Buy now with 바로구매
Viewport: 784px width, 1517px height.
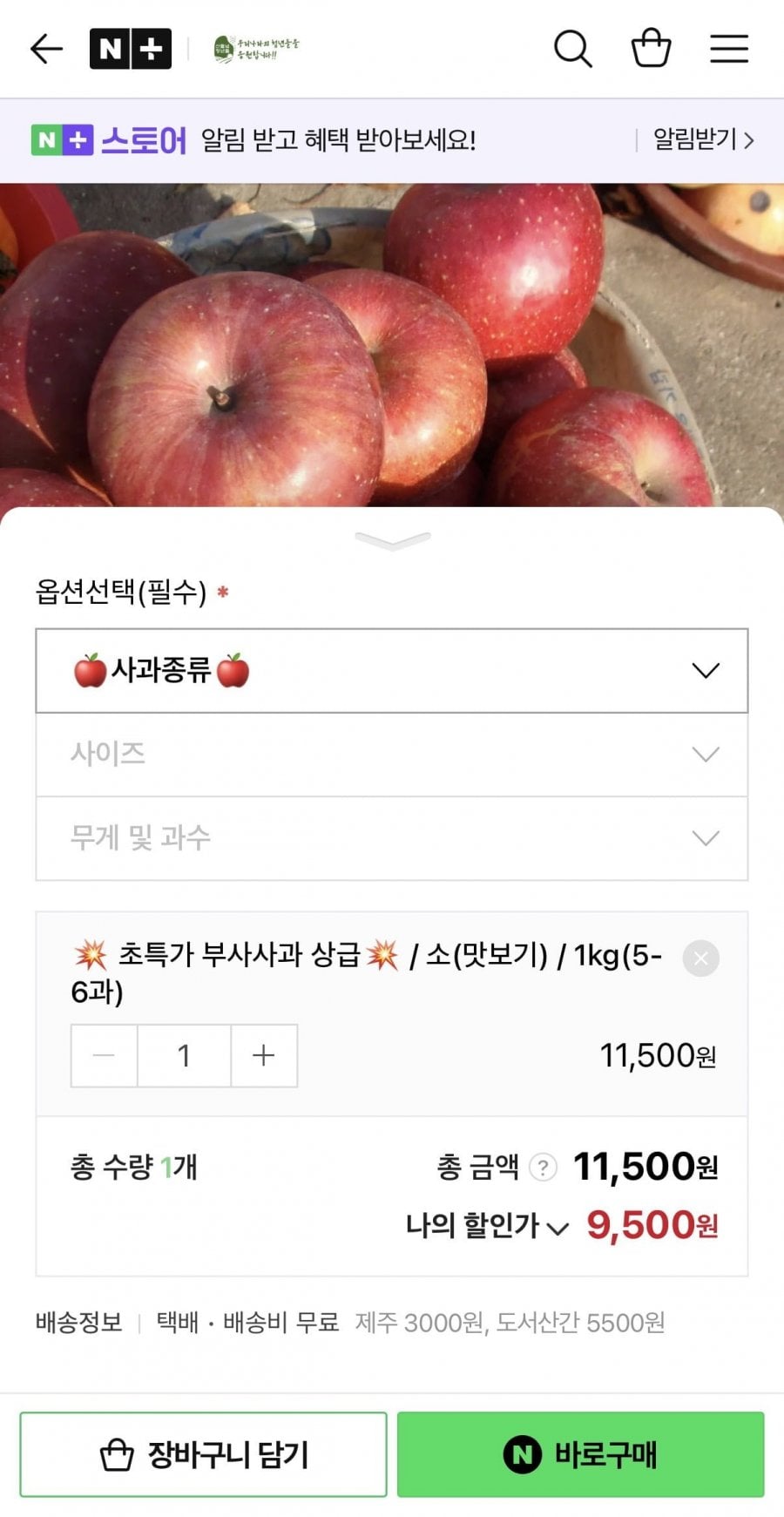[580, 1454]
